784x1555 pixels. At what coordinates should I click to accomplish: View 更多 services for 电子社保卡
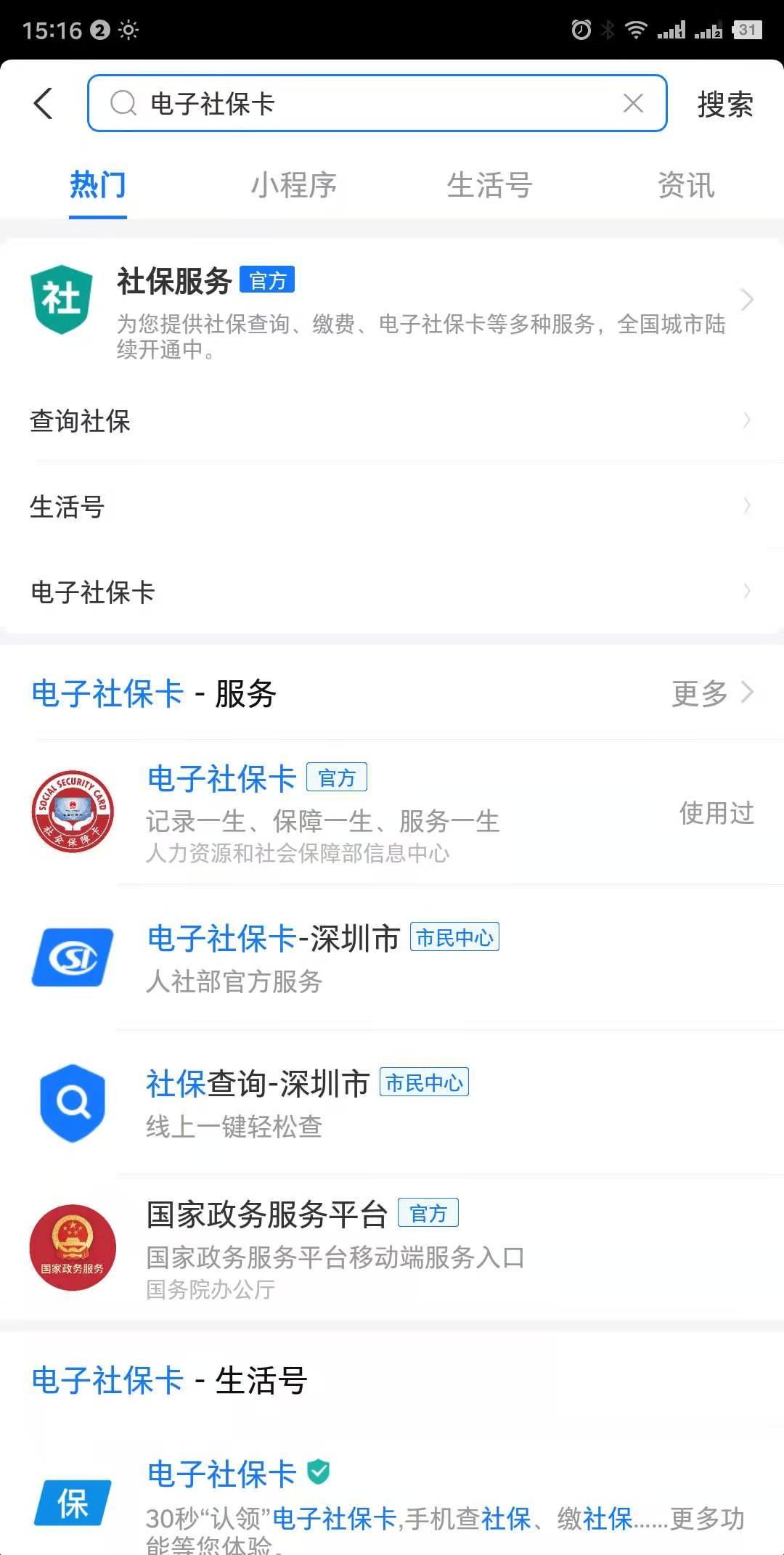[x=711, y=693]
